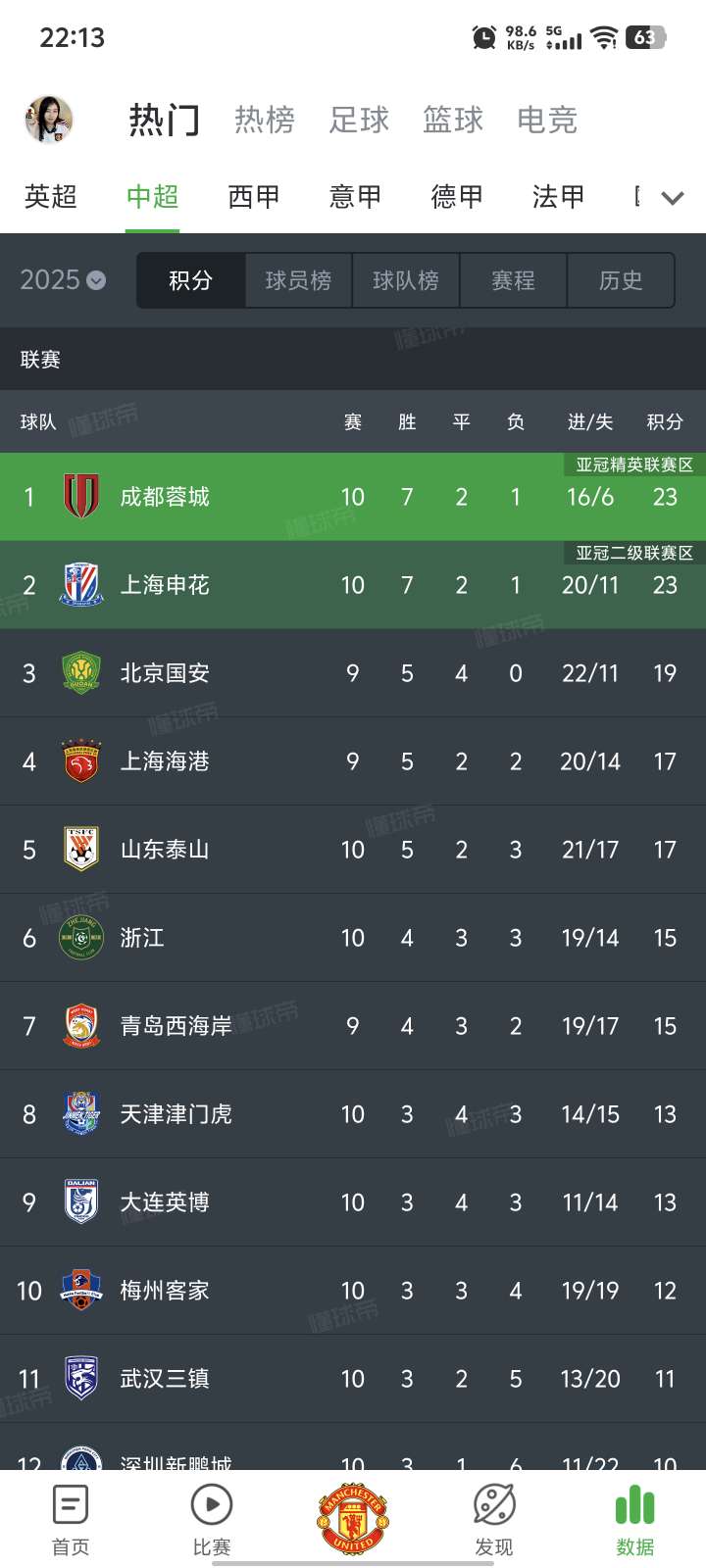Viewport: 706px width, 1568px height.
Task: Switch to the 历史 segment
Action: (621, 280)
